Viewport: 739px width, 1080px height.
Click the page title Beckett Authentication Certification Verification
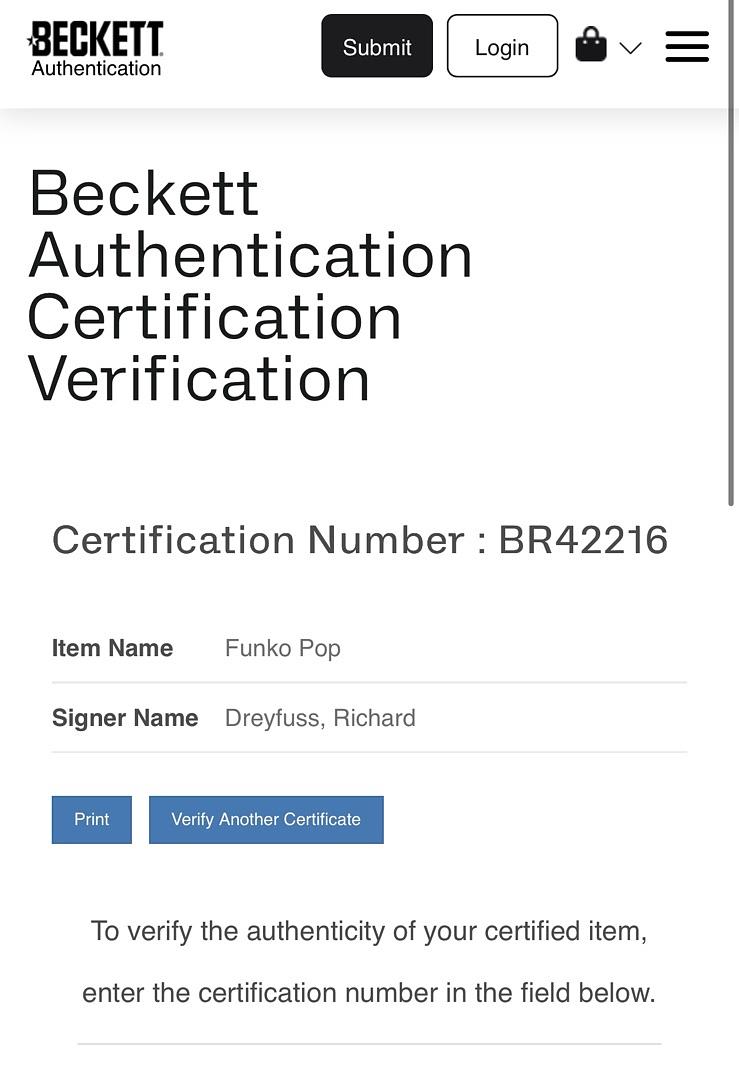[x=250, y=286]
